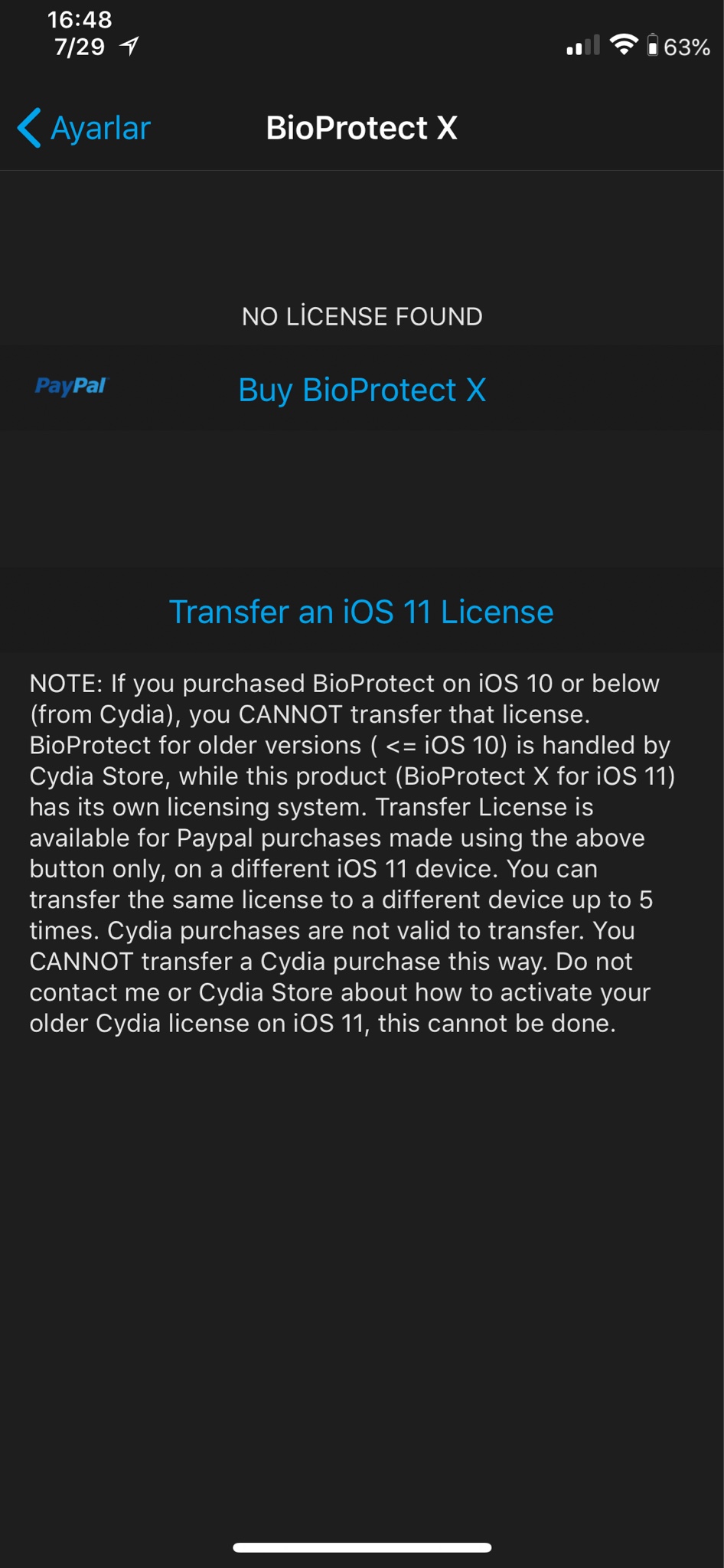Go back to Ayarlar

84,128
